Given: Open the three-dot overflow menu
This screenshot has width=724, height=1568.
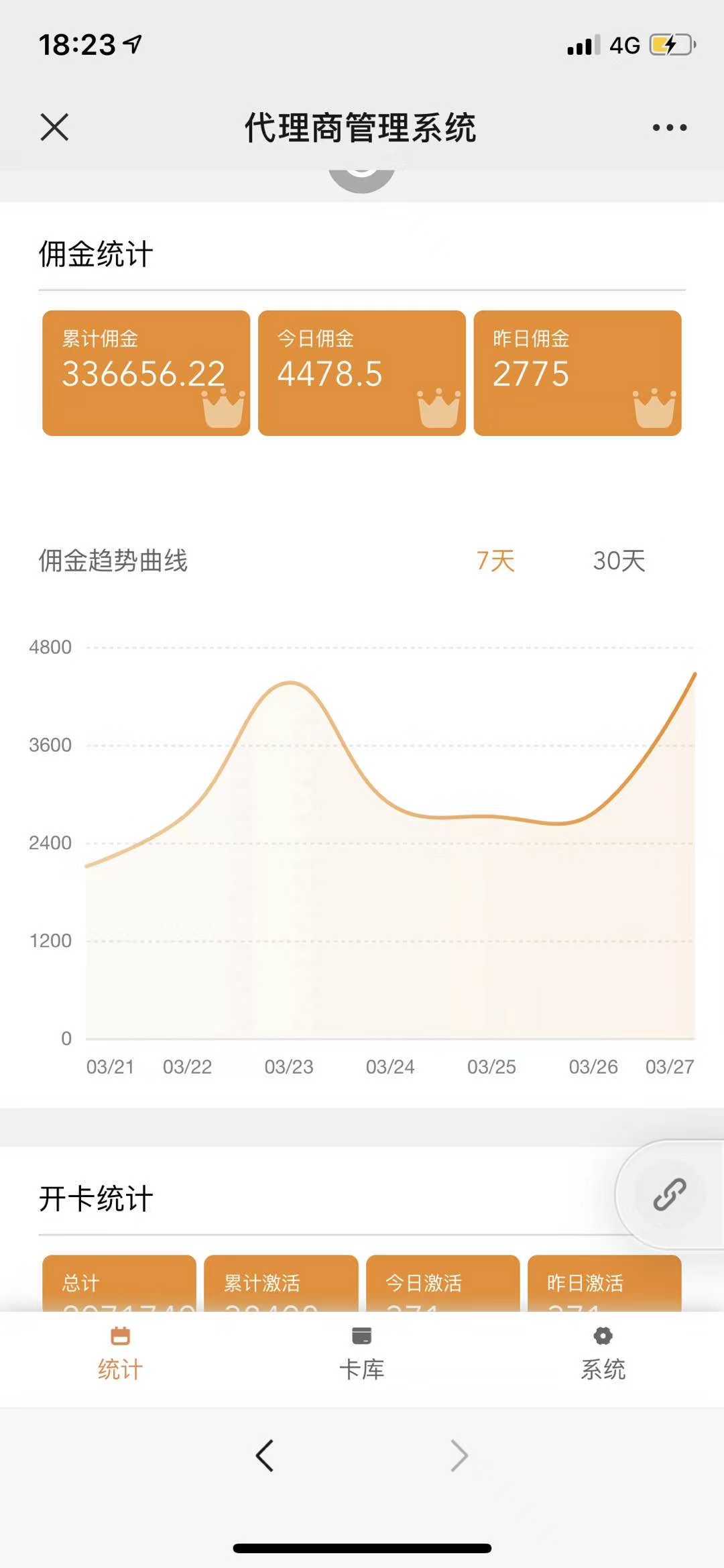Looking at the screenshot, I should tap(670, 127).
